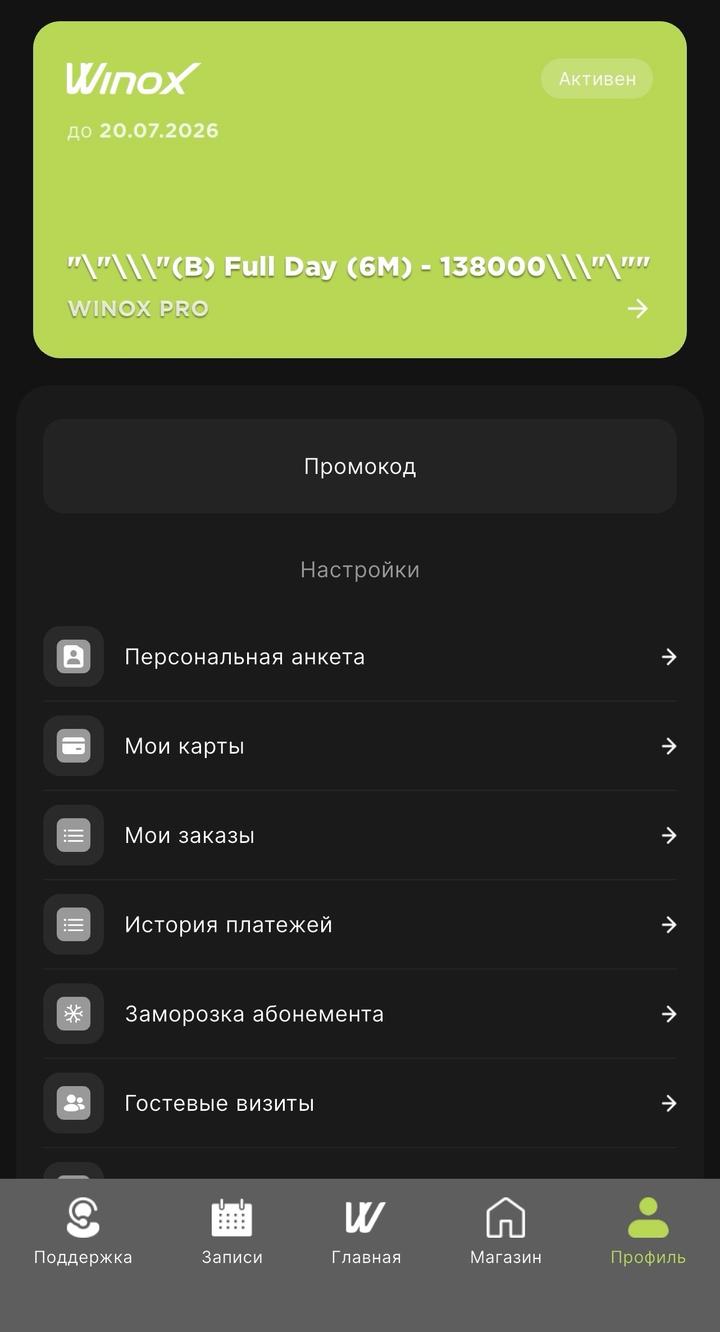Tap the Промокод button
The height and width of the screenshot is (1332, 720).
(x=360, y=466)
